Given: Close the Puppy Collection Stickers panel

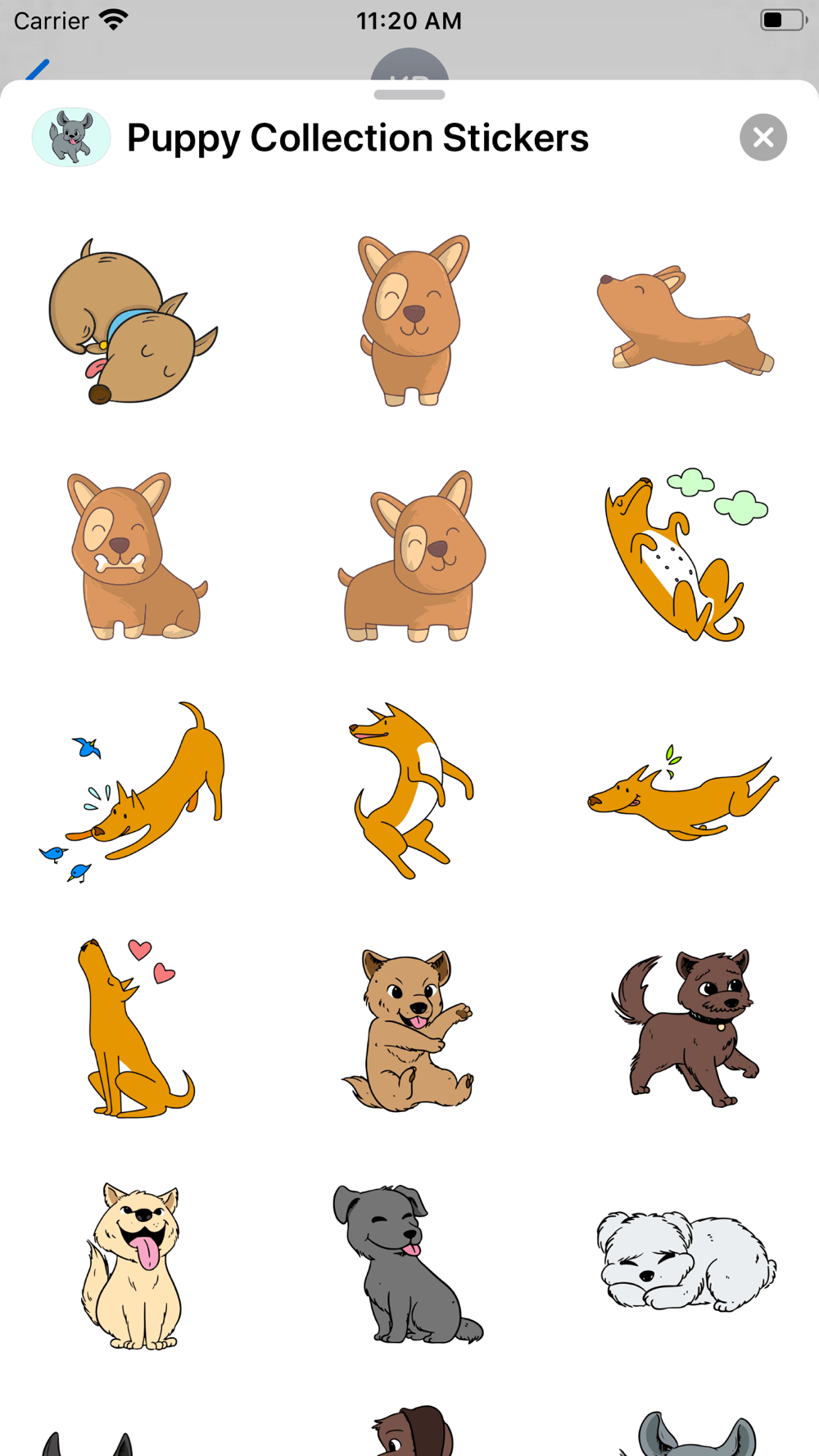Looking at the screenshot, I should click(762, 138).
